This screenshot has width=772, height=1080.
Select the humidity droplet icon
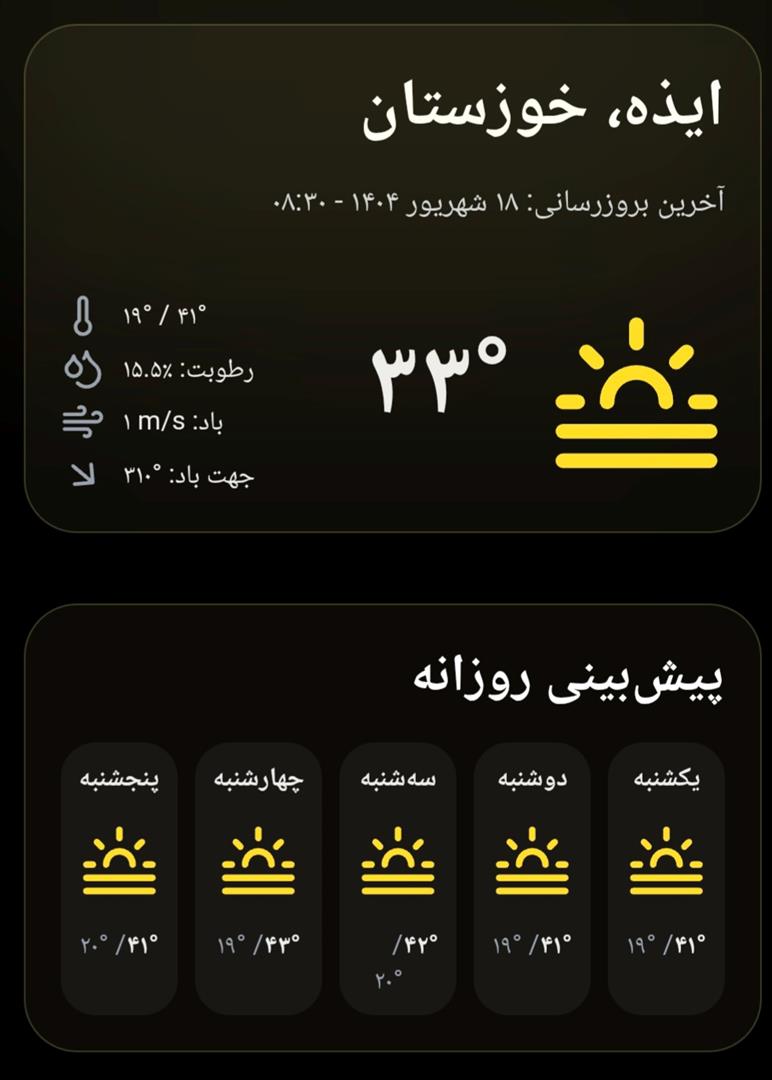pos(84,372)
